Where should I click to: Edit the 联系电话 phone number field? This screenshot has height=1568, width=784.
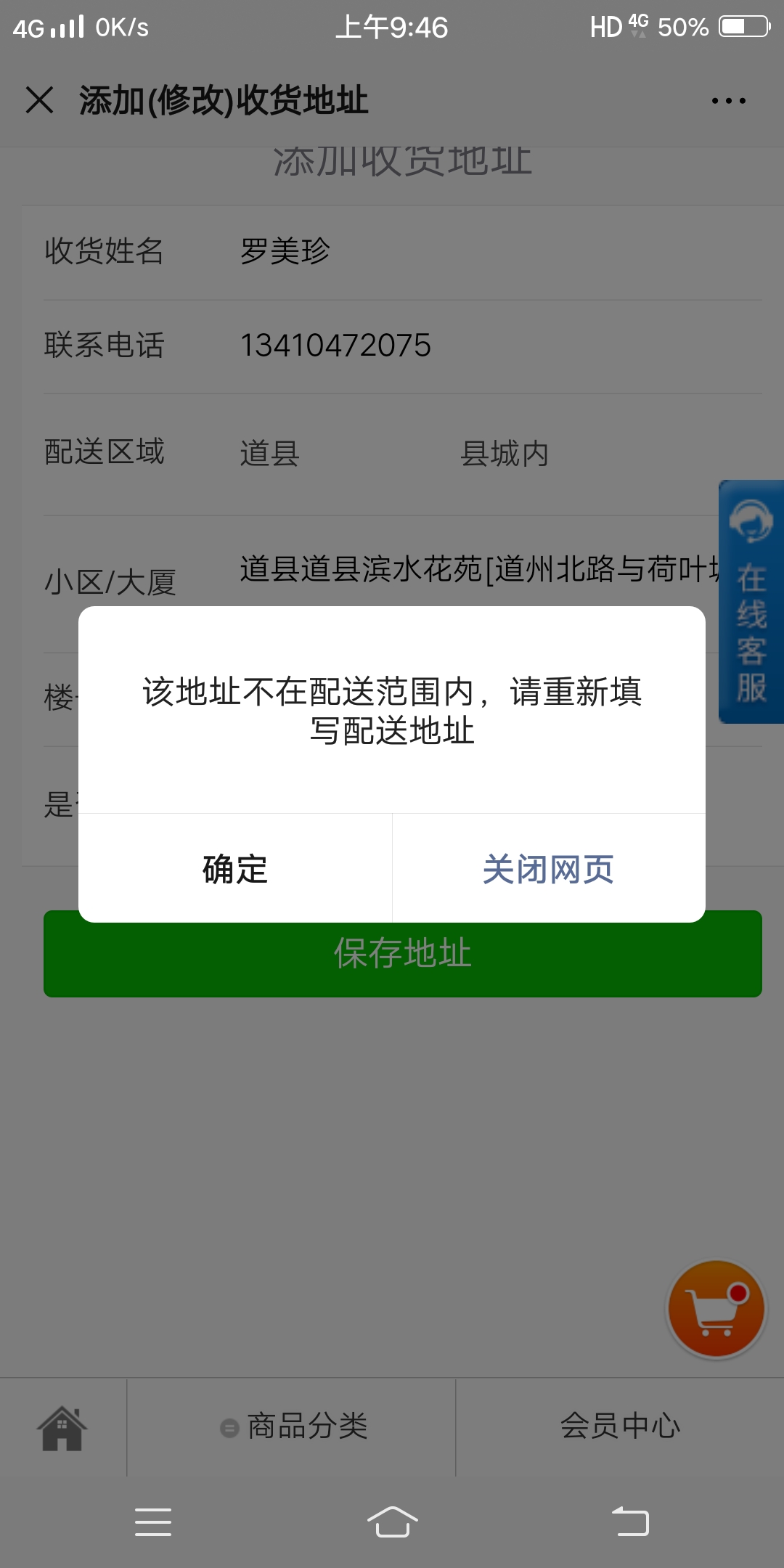501,346
